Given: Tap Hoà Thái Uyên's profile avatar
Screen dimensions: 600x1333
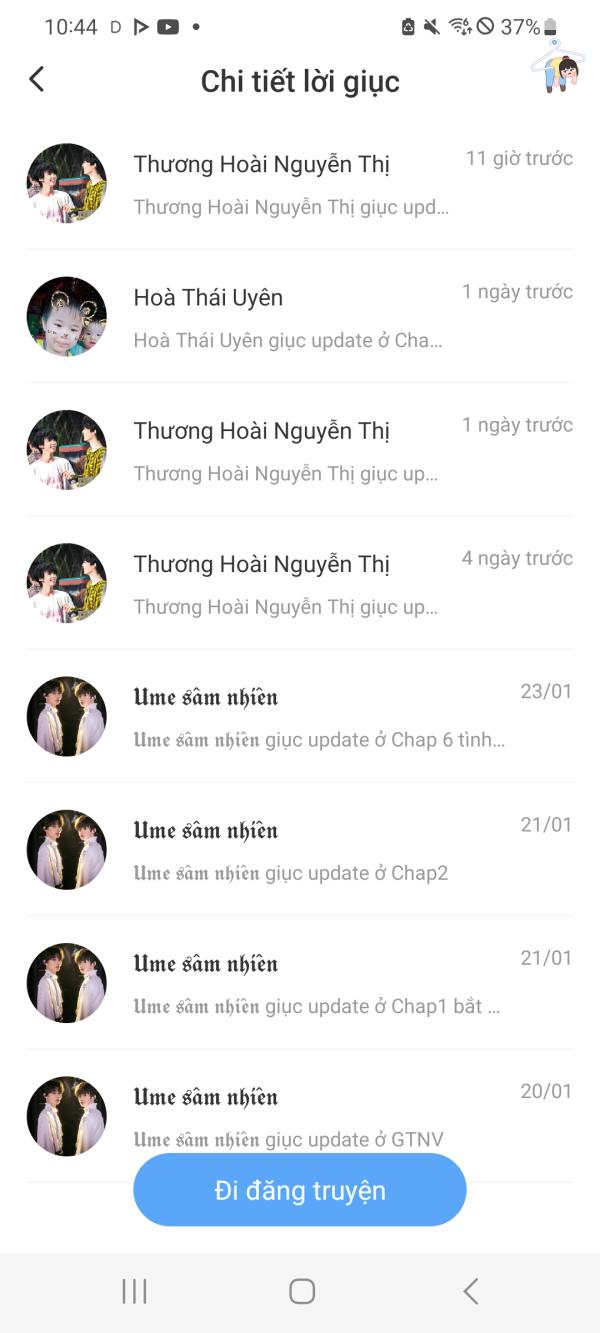Looking at the screenshot, I should point(66,317).
